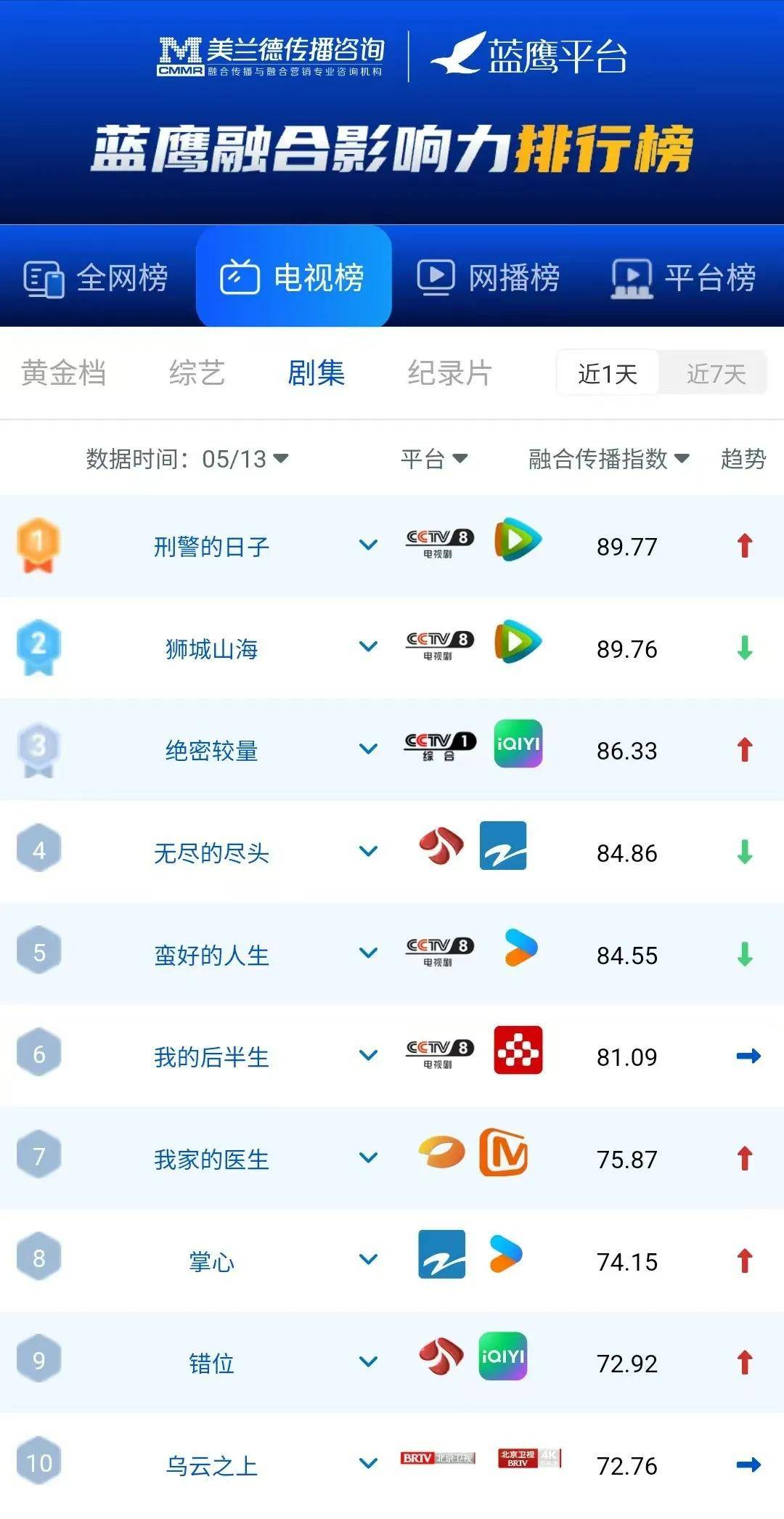
Task: Expand the 狮城山海 row chevron
Action: click(369, 647)
